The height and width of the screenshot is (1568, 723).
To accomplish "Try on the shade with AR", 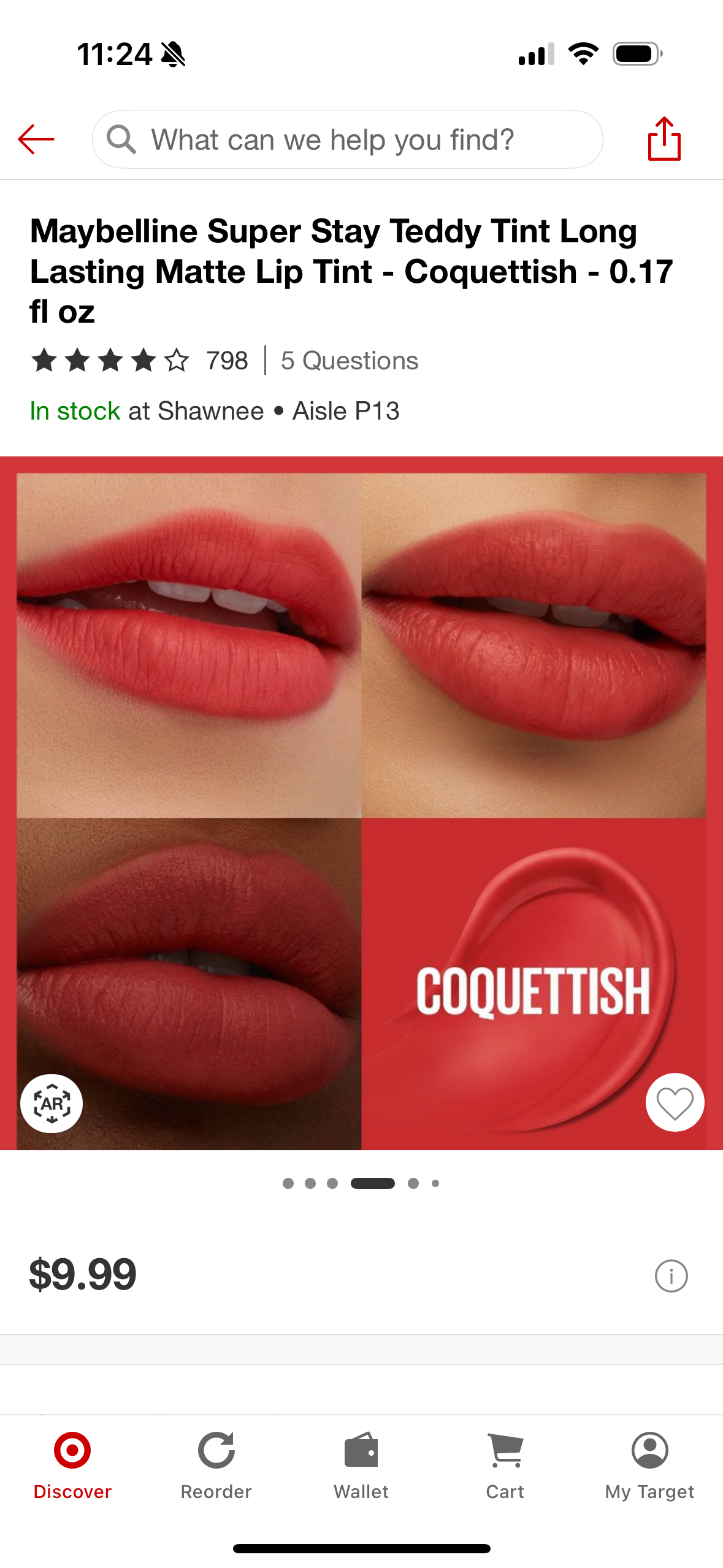I will (x=52, y=1103).
